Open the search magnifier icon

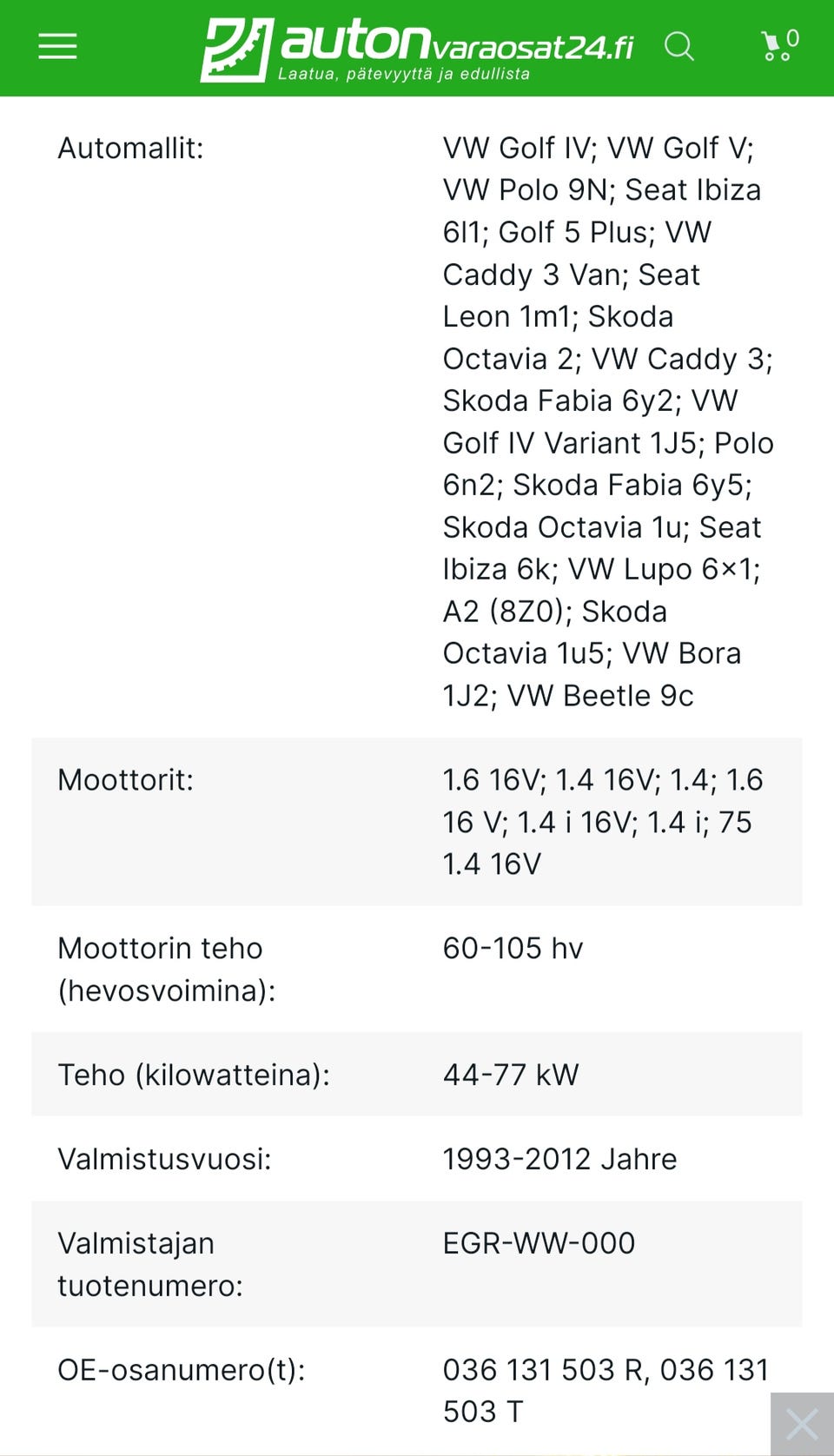[679, 46]
